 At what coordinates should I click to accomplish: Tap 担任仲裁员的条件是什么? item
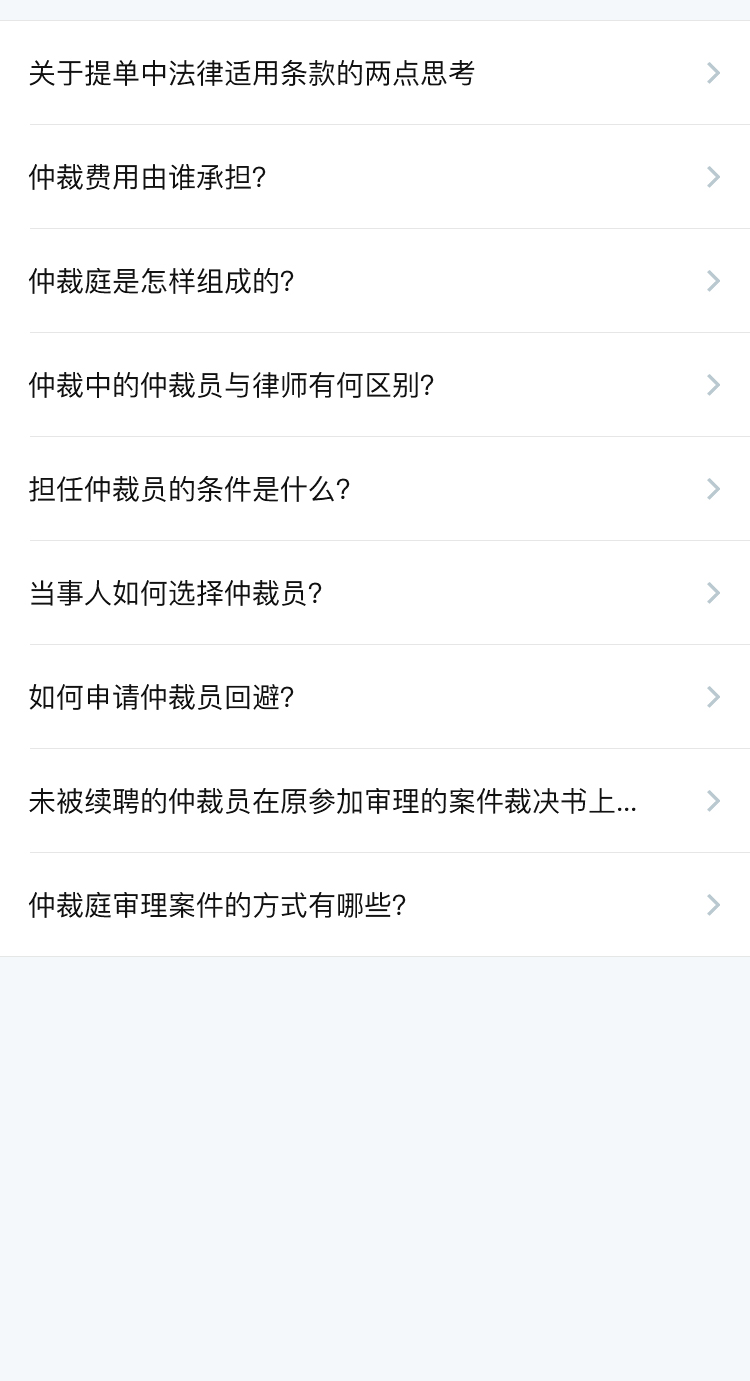[x=190, y=489]
